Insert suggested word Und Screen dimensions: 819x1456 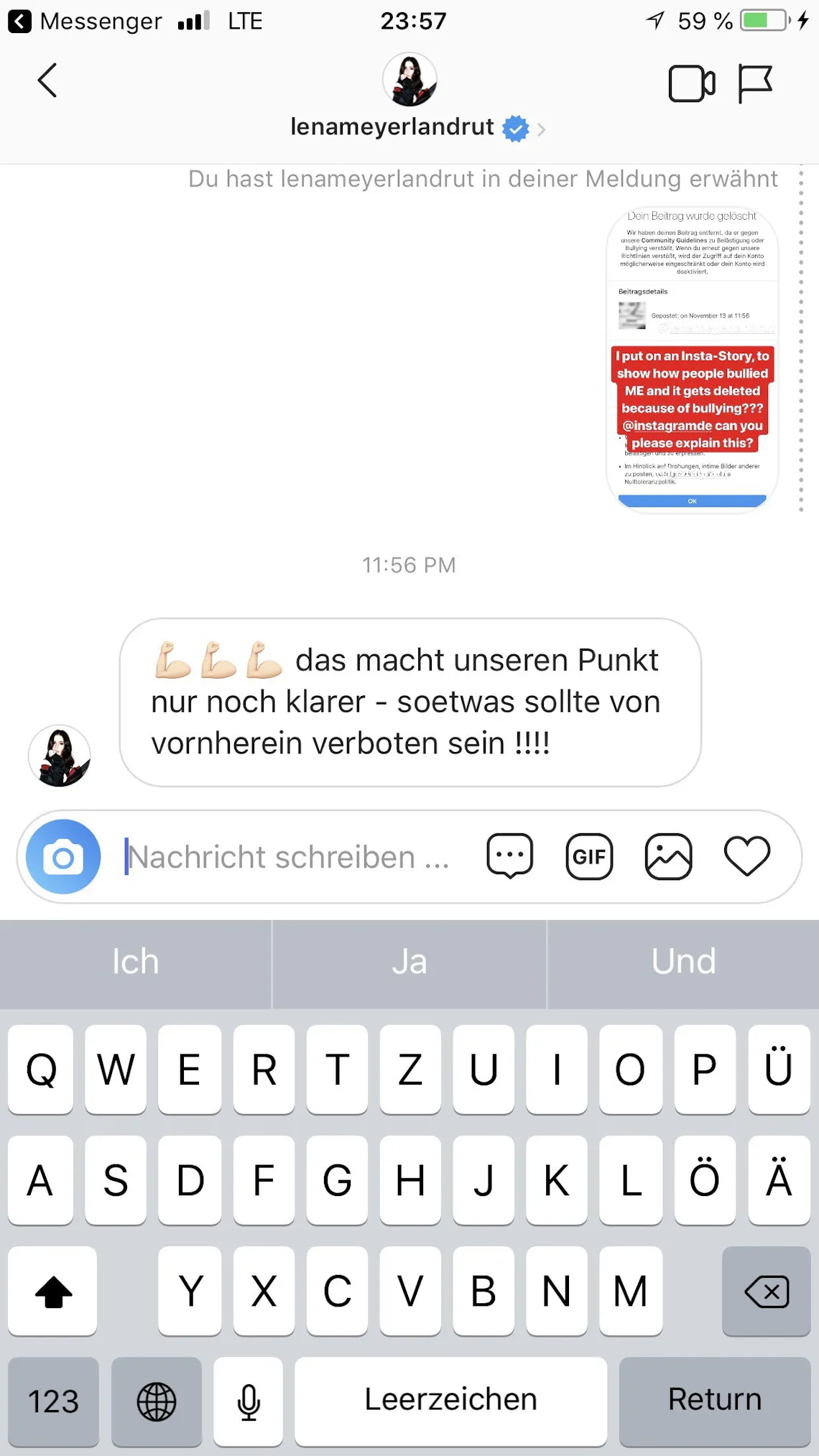(683, 963)
